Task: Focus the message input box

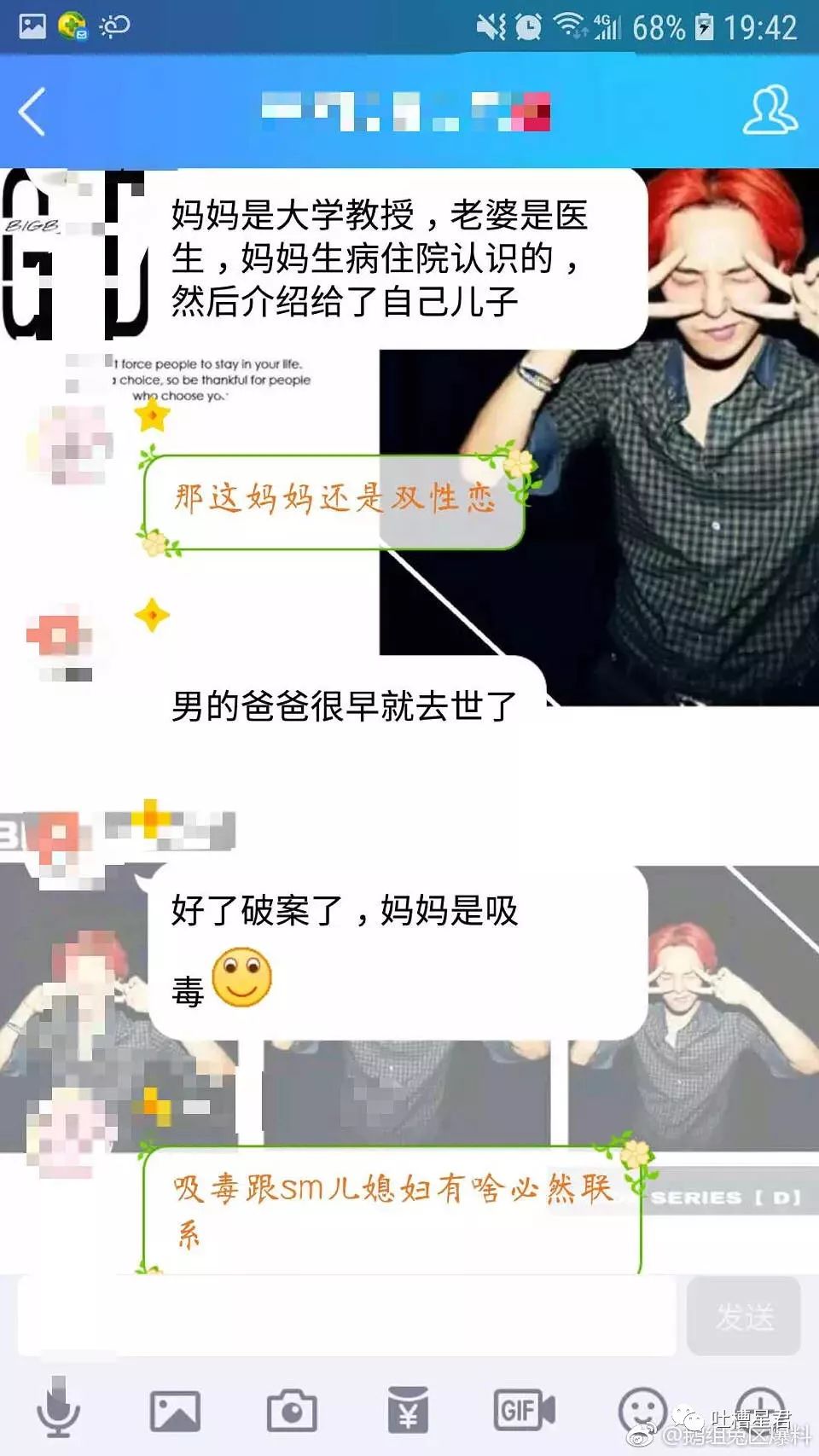Action: [x=346, y=1316]
